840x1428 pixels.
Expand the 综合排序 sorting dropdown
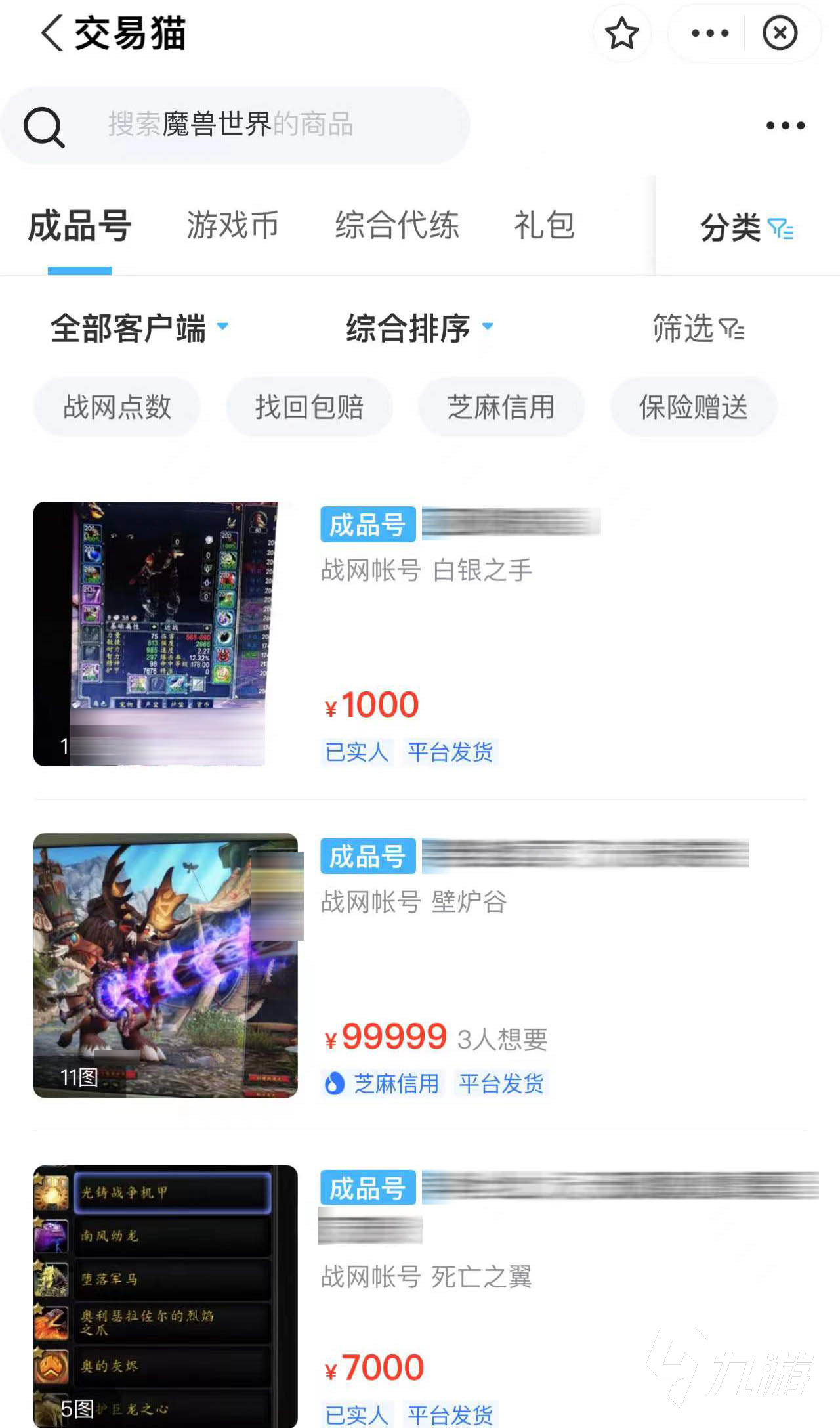click(x=419, y=328)
